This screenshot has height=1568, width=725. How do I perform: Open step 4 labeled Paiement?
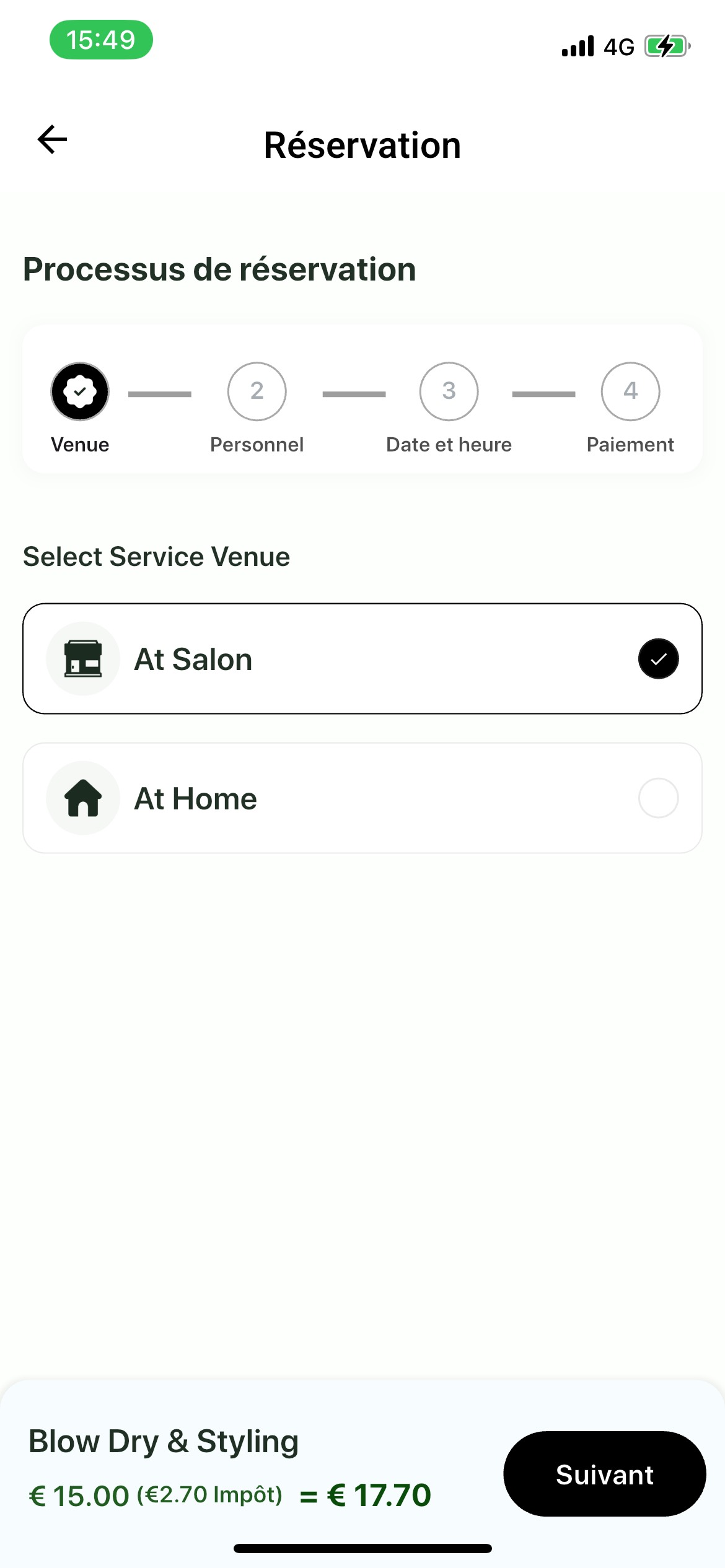630,391
